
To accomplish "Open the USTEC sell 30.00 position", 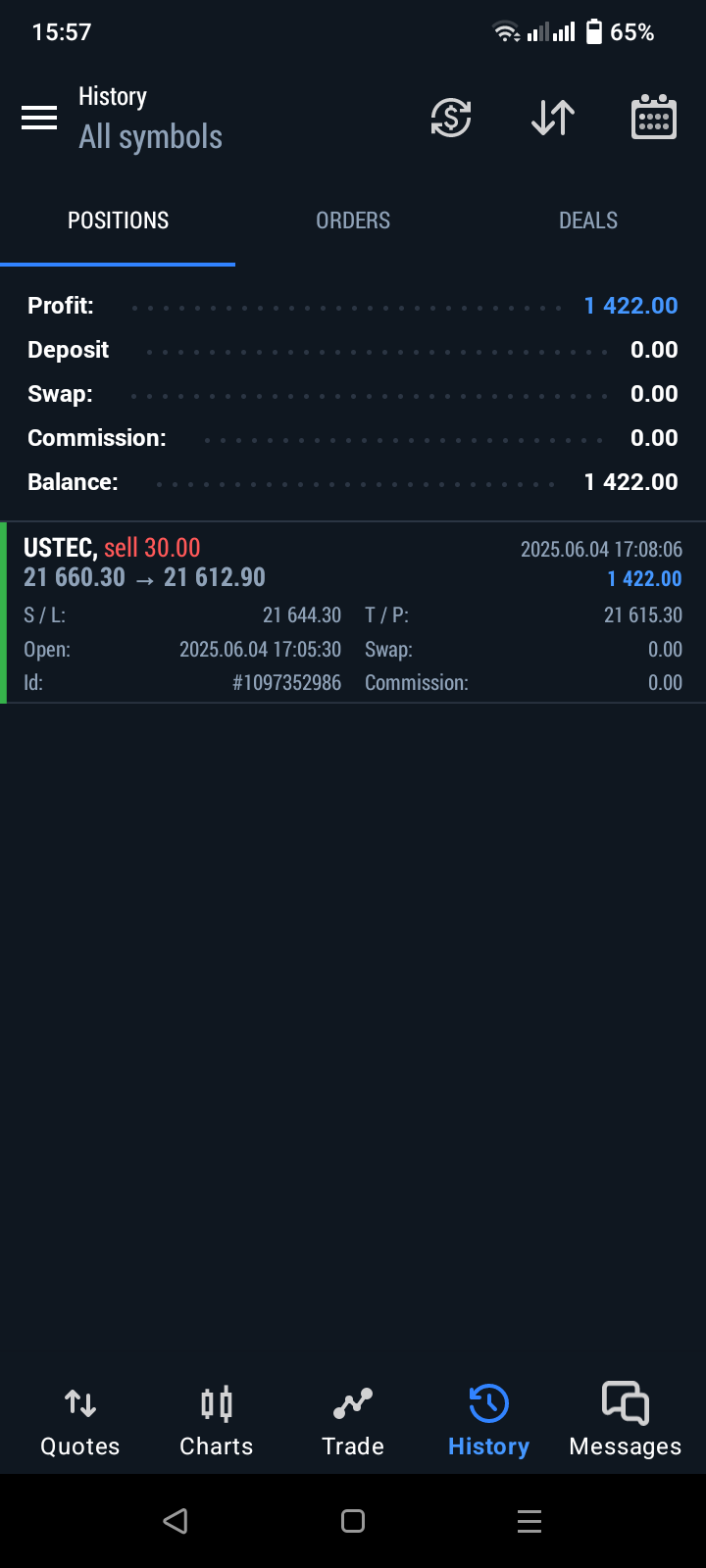I will pos(353,613).
